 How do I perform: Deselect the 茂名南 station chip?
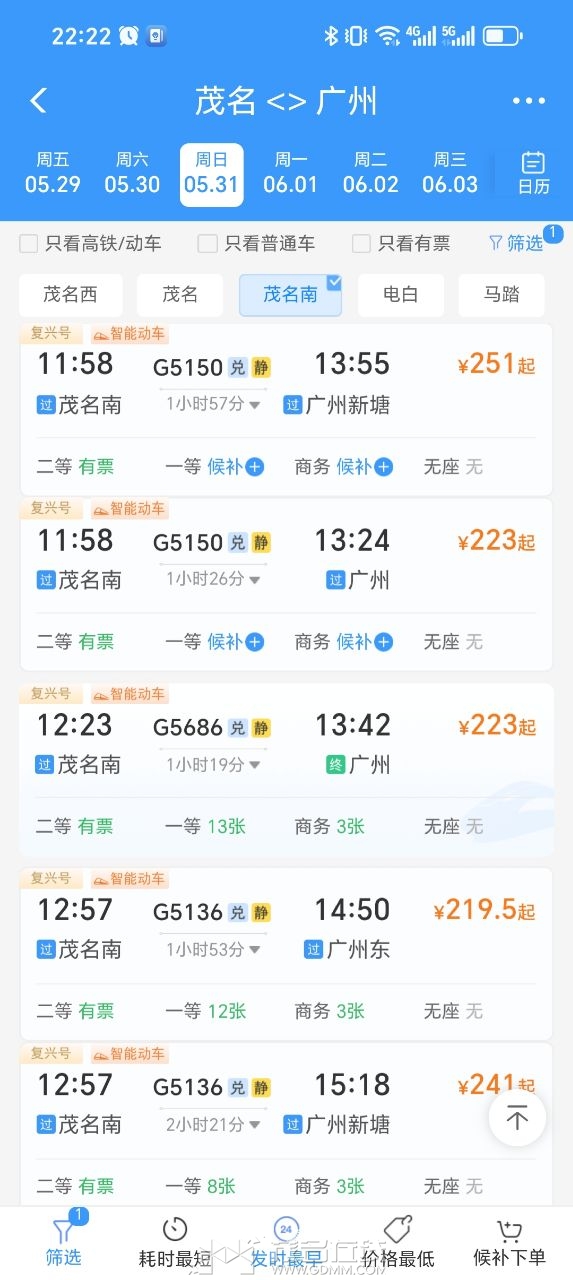point(290,295)
